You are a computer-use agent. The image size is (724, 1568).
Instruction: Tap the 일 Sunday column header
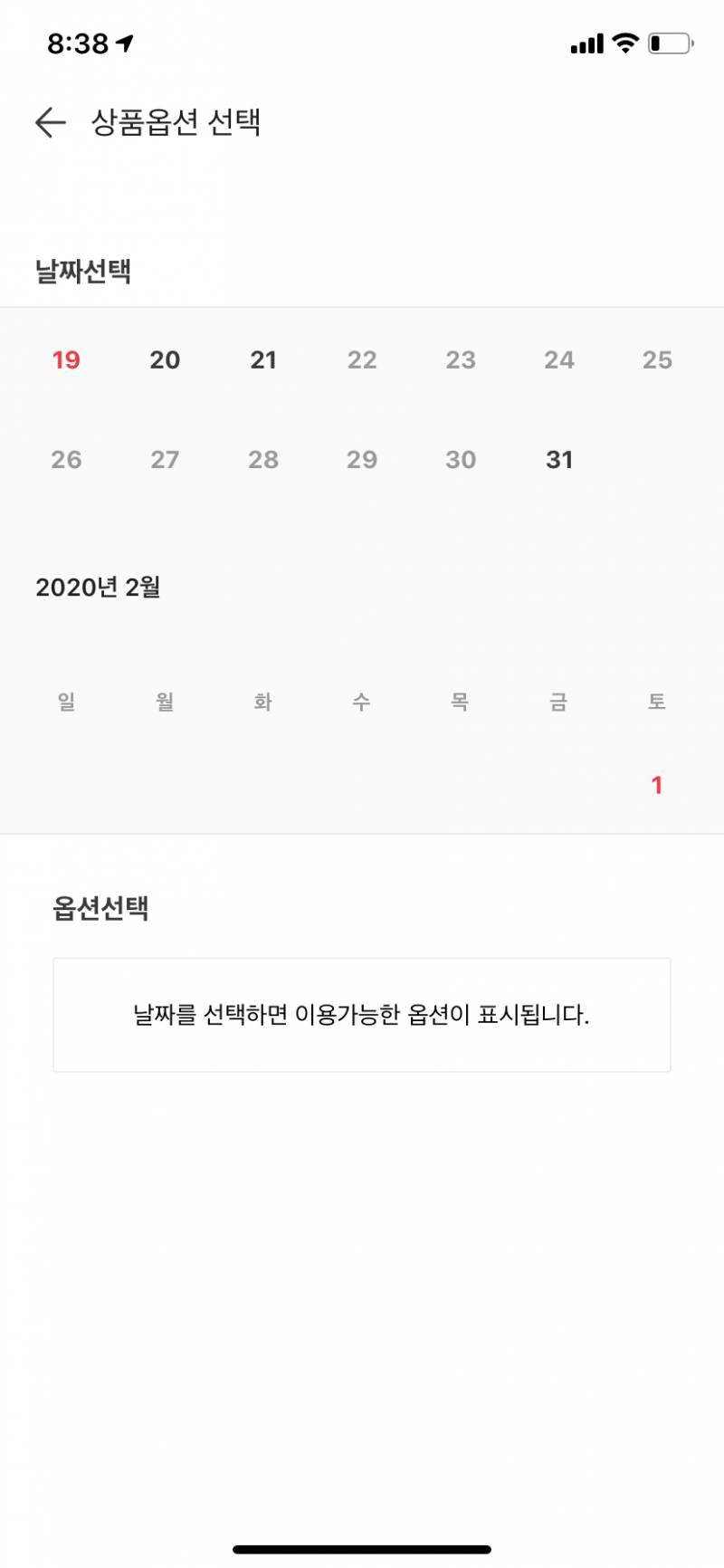click(x=65, y=702)
